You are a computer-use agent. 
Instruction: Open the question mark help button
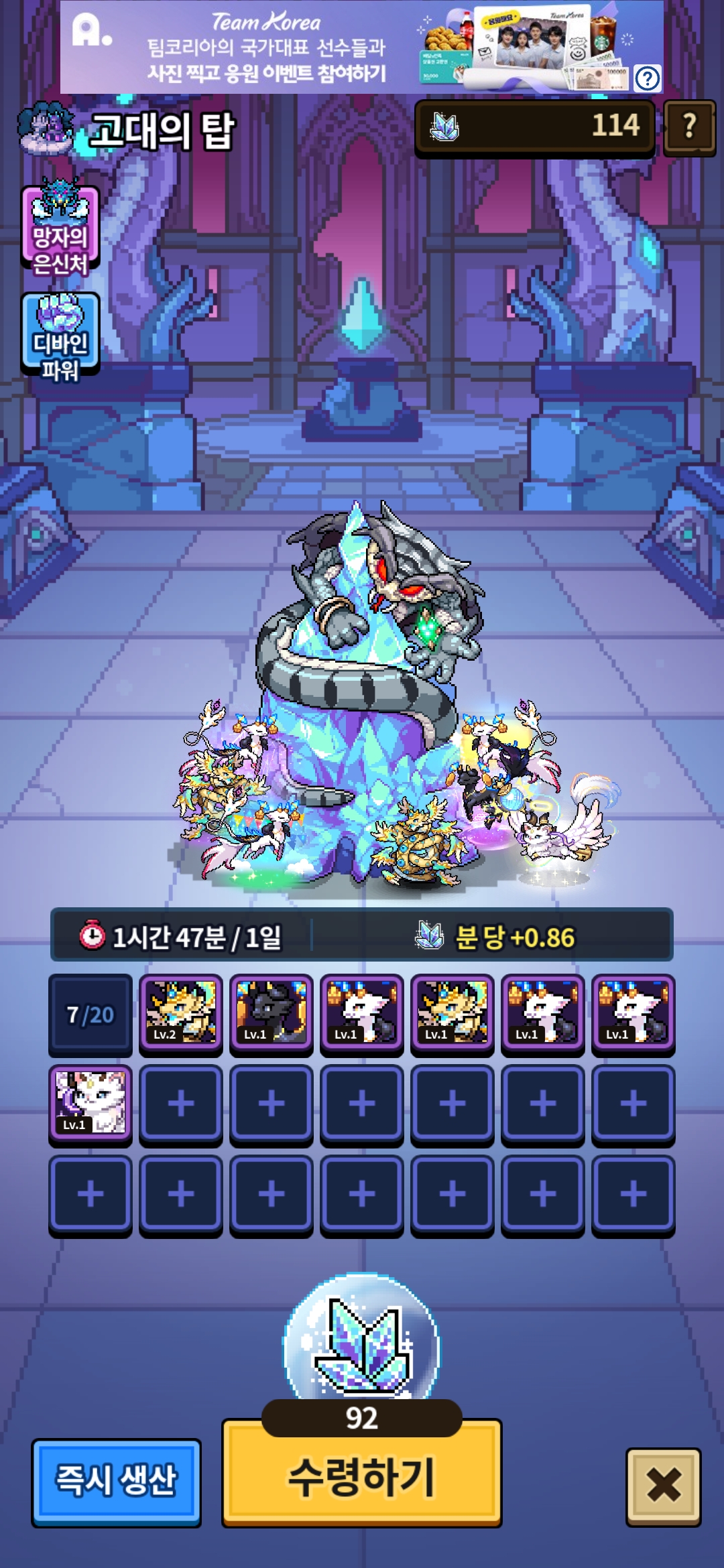(x=689, y=127)
